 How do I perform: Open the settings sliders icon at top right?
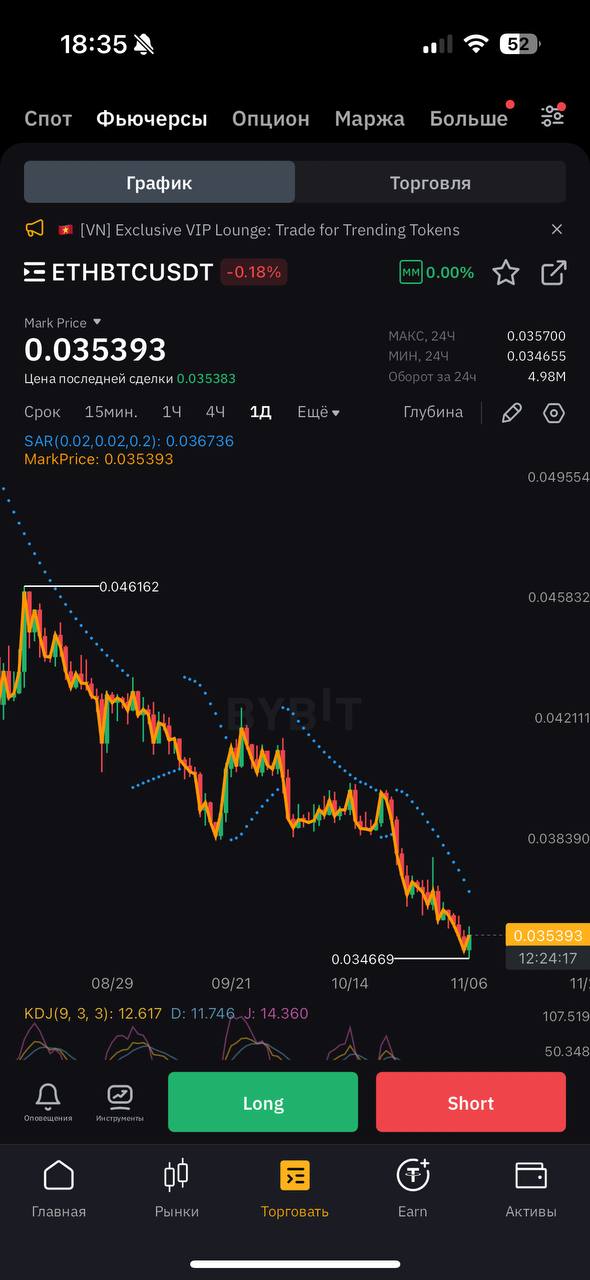pos(552,116)
